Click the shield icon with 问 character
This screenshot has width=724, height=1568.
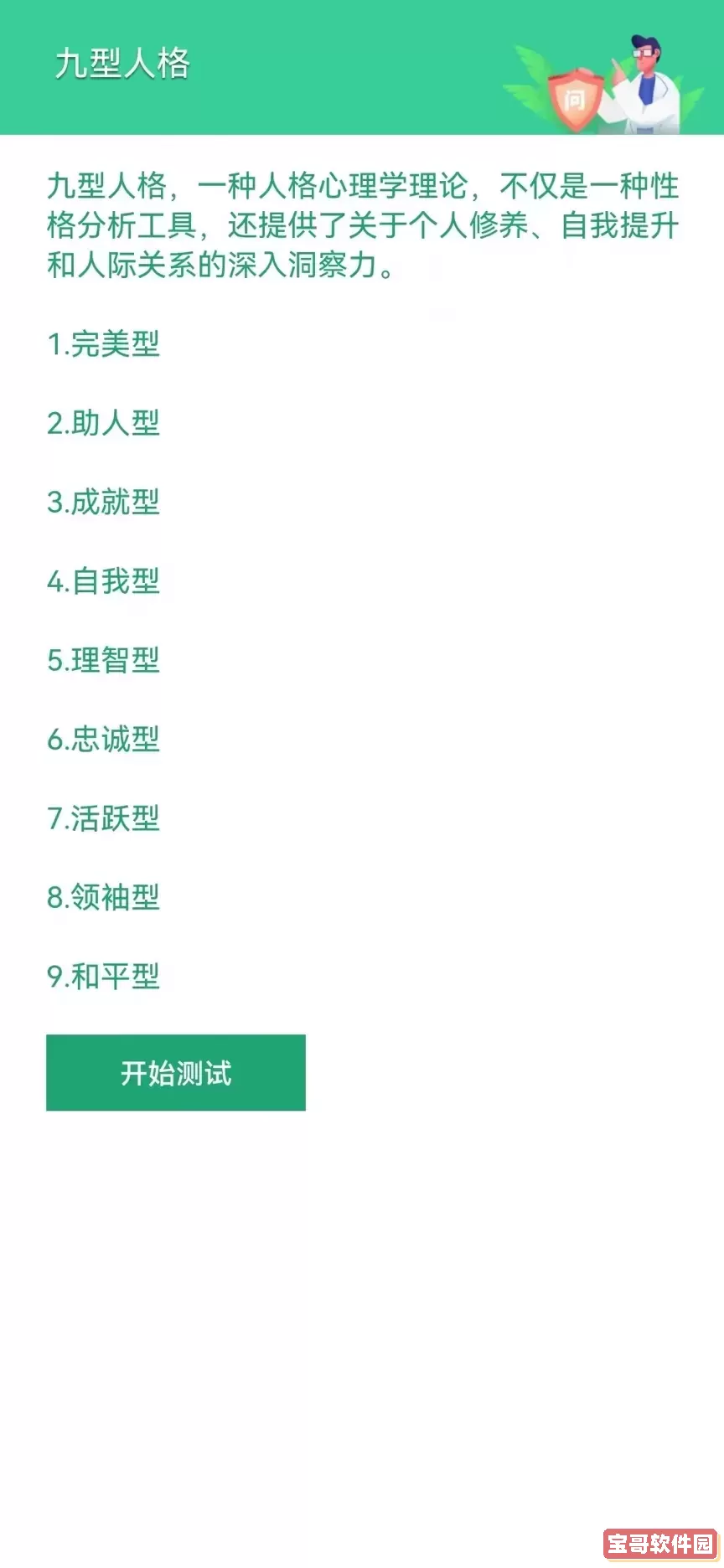point(573,97)
